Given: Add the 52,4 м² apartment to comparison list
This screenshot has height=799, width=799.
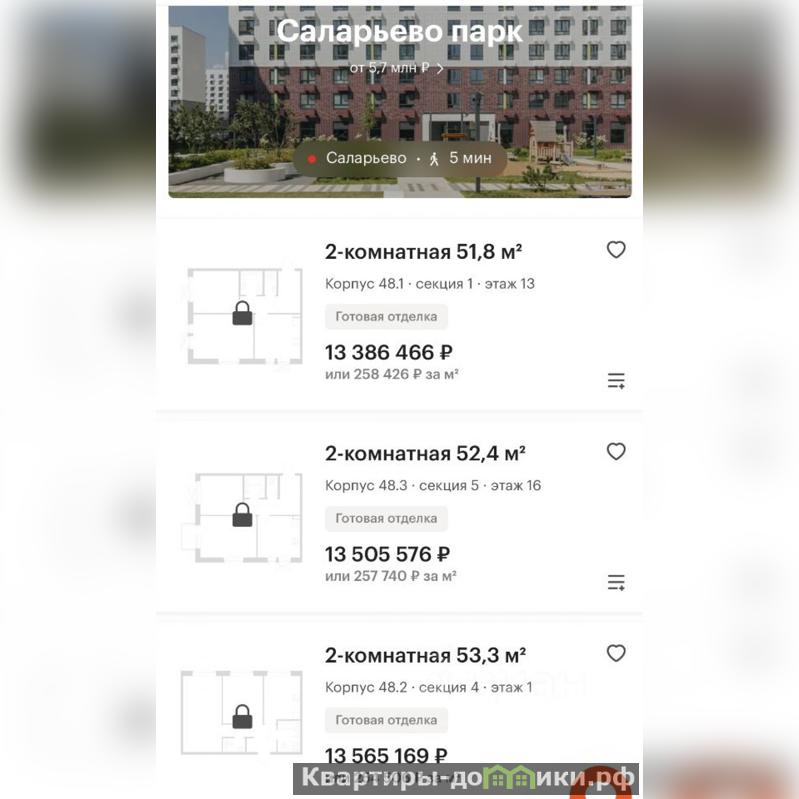Looking at the screenshot, I should pos(616,583).
